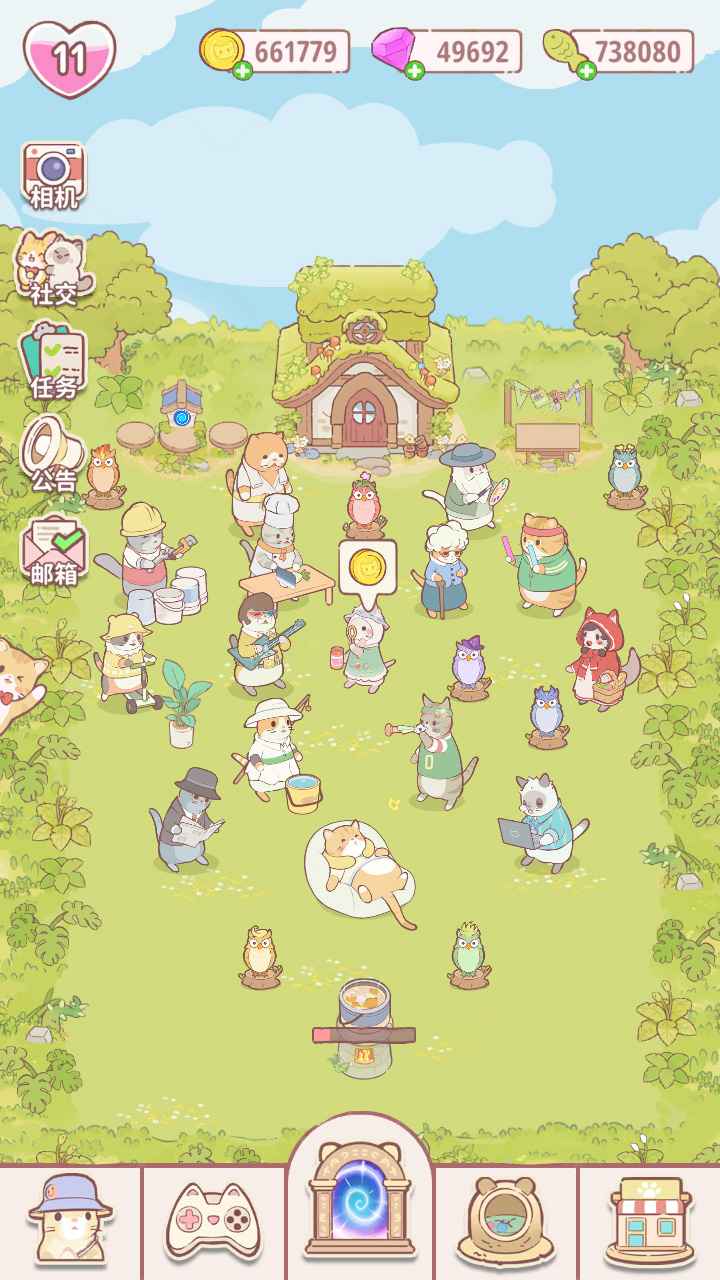This screenshot has height=1280, width=720.
Task: Open the cat backpack tab
Action: coord(506,1220)
